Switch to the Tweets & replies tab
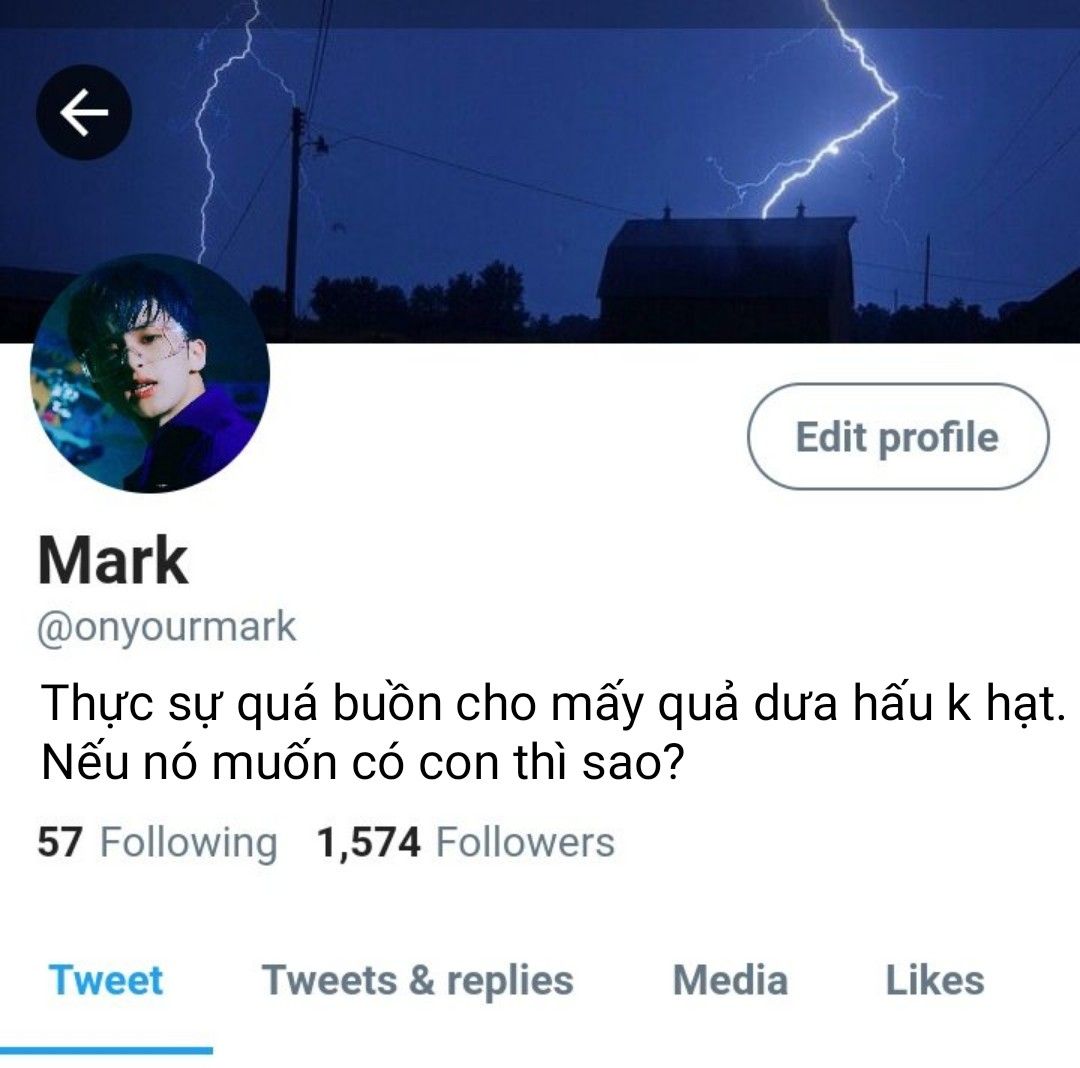This screenshot has height=1068, width=1080. tap(417, 980)
